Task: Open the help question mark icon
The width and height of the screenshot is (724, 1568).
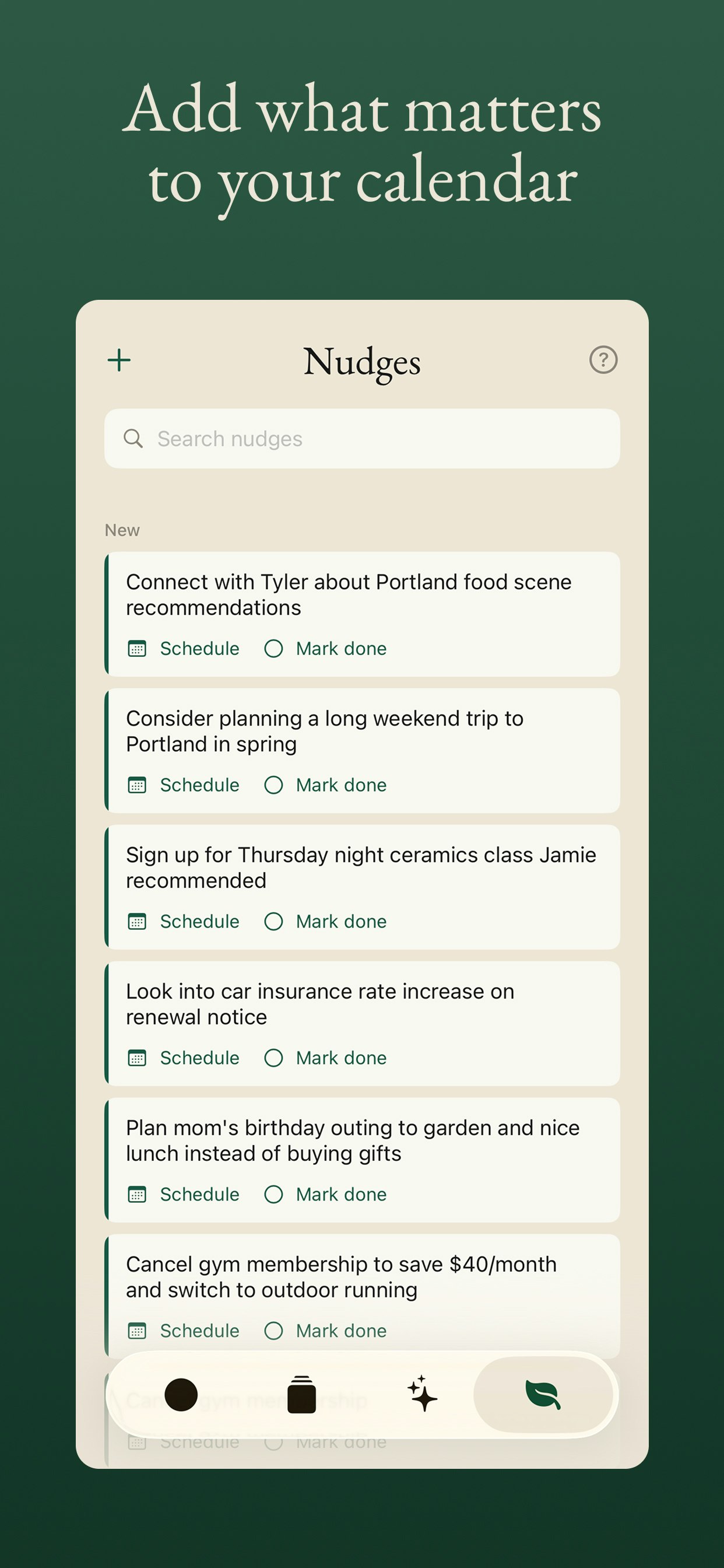Action: tap(604, 360)
